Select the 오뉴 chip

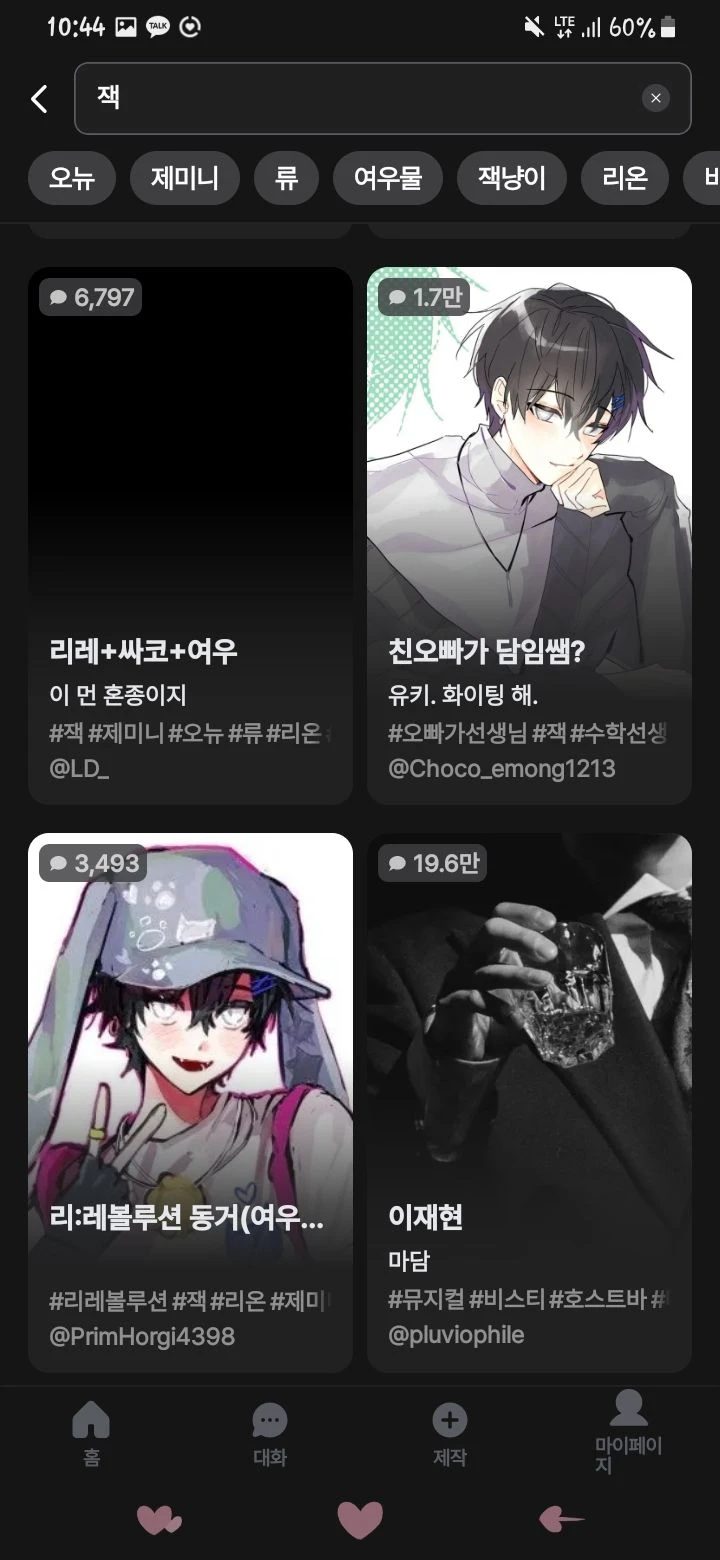pyautogui.click(x=72, y=179)
